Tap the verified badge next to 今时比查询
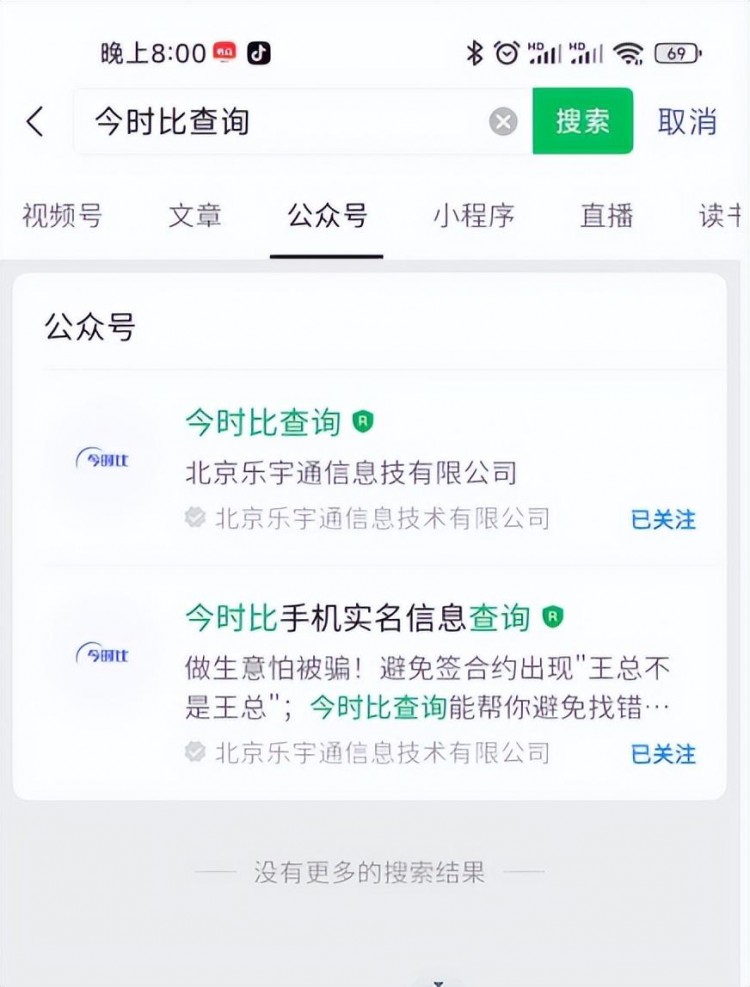The width and height of the screenshot is (750, 987). (365, 422)
